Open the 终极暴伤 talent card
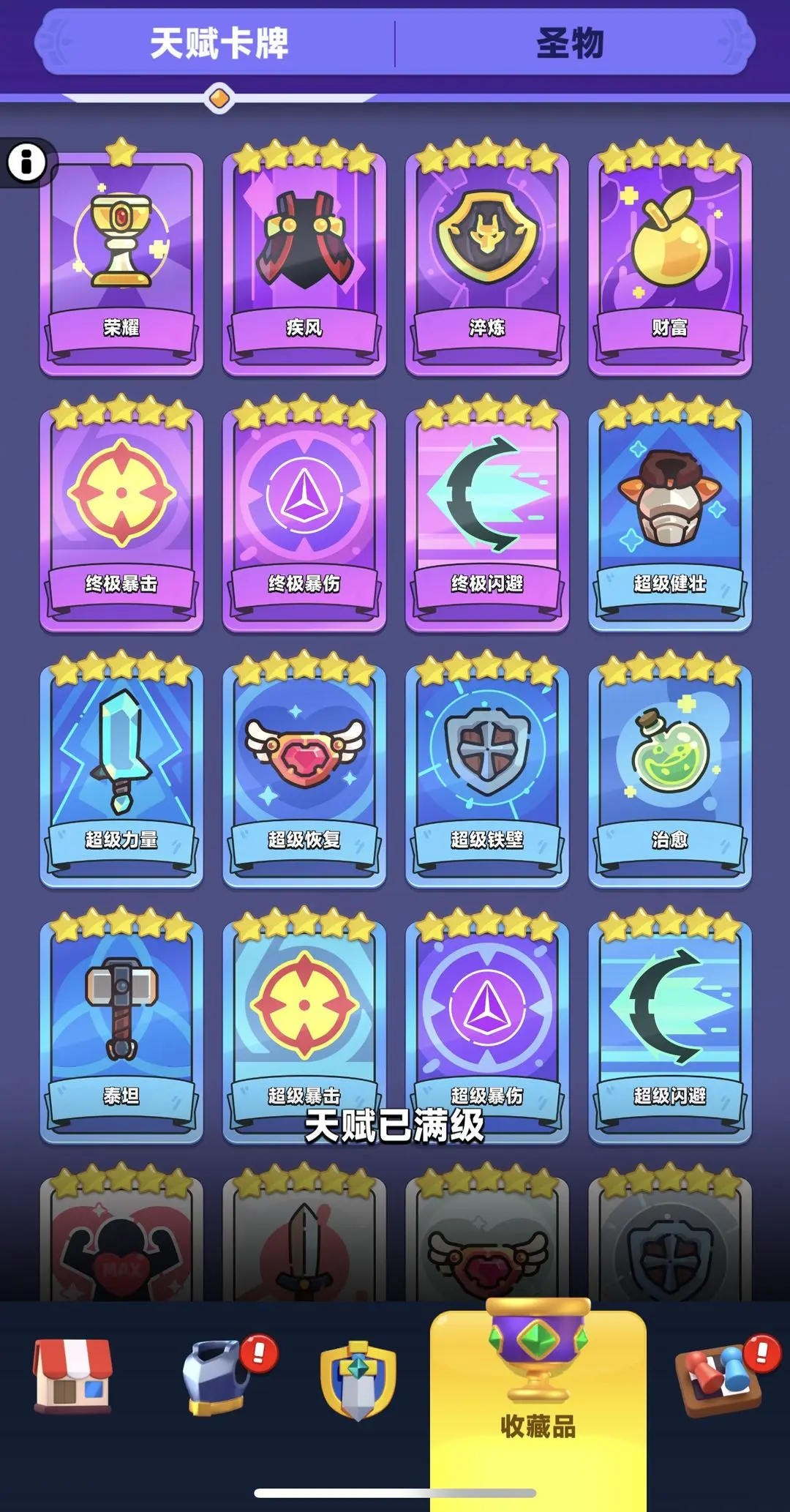This screenshot has width=790, height=1512. click(304, 516)
